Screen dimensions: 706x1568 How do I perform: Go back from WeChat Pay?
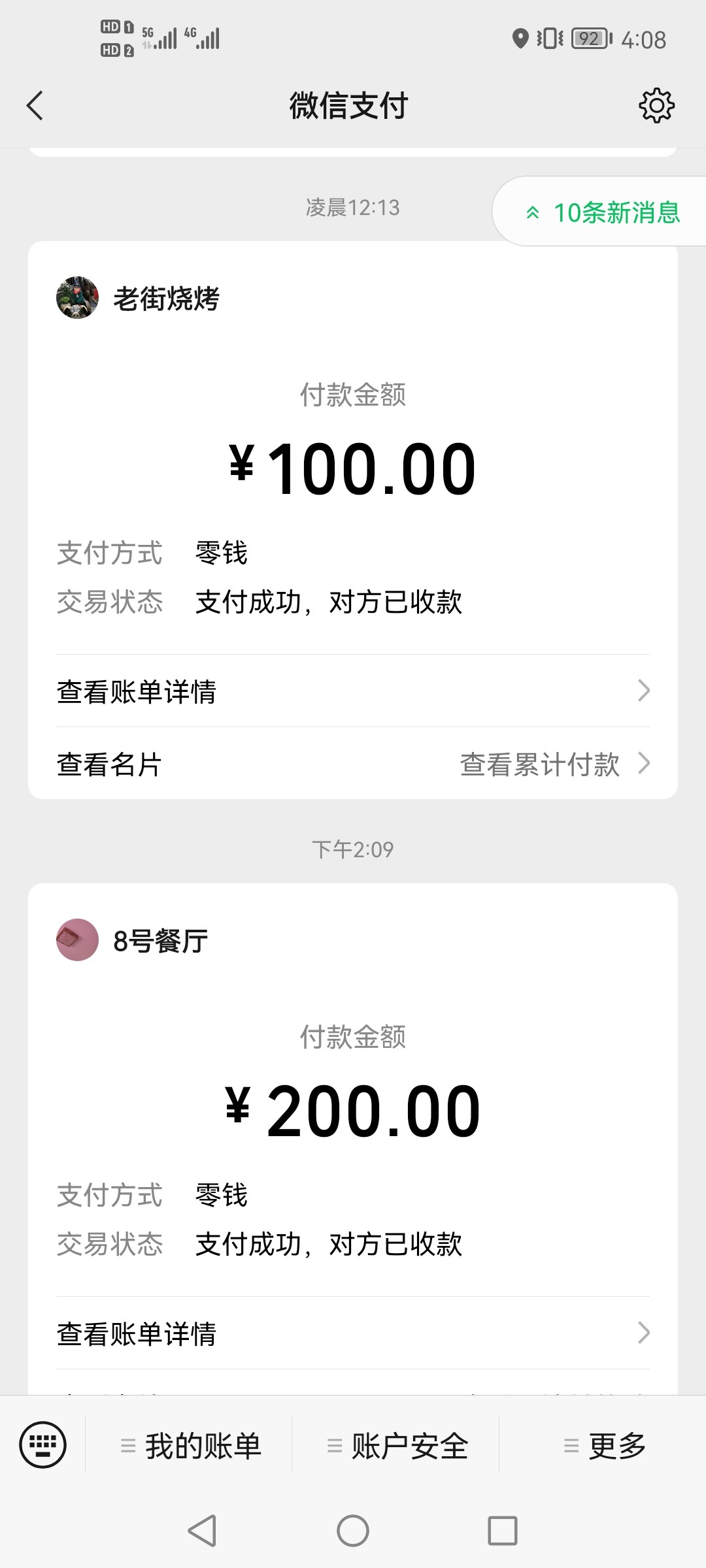35,106
